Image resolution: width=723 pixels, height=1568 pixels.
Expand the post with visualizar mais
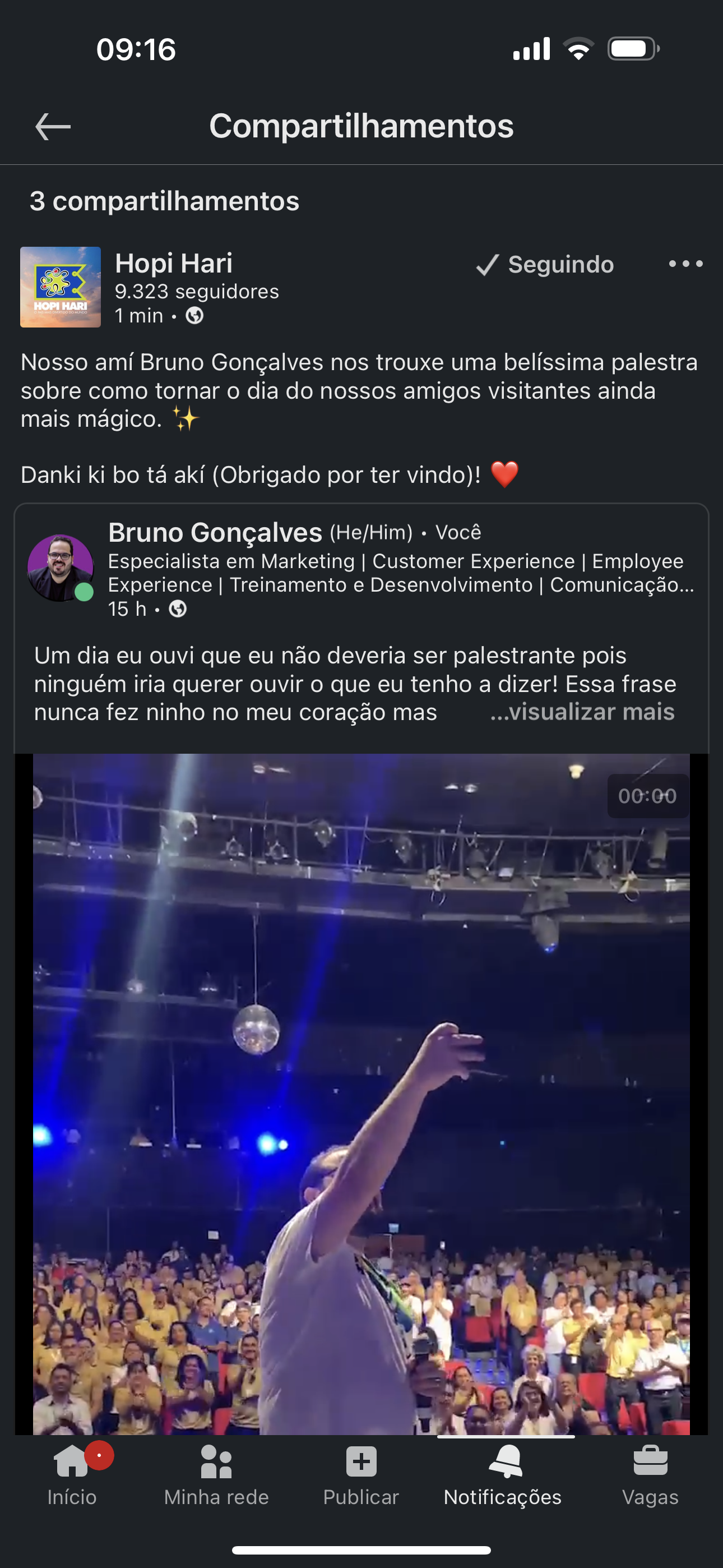[x=582, y=712]
